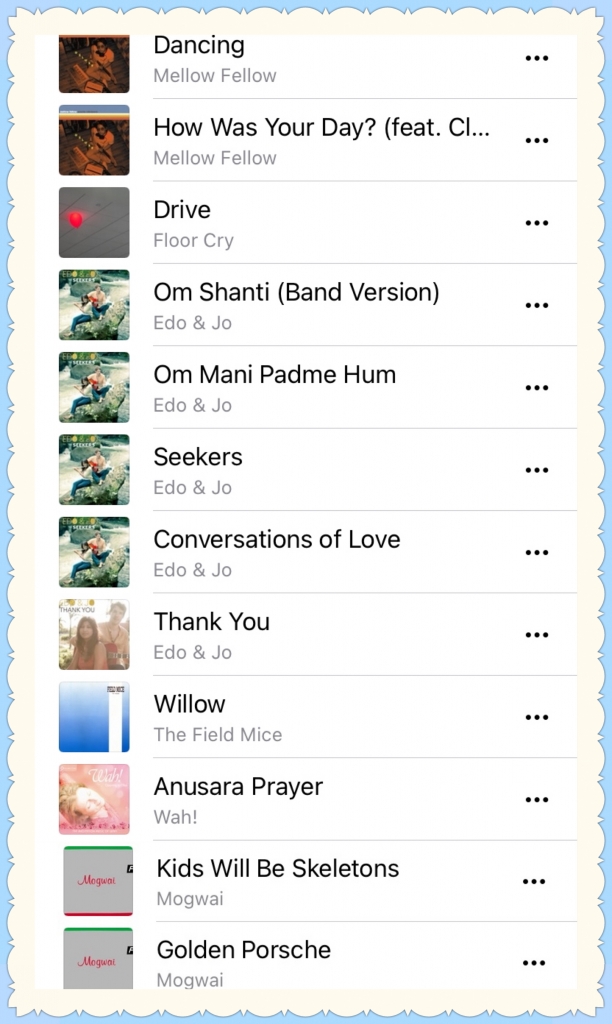The width and height of the screenshot is (612, 1024).
Task: Open more options for Conversations of Love
Action: (x=536, y=552)
